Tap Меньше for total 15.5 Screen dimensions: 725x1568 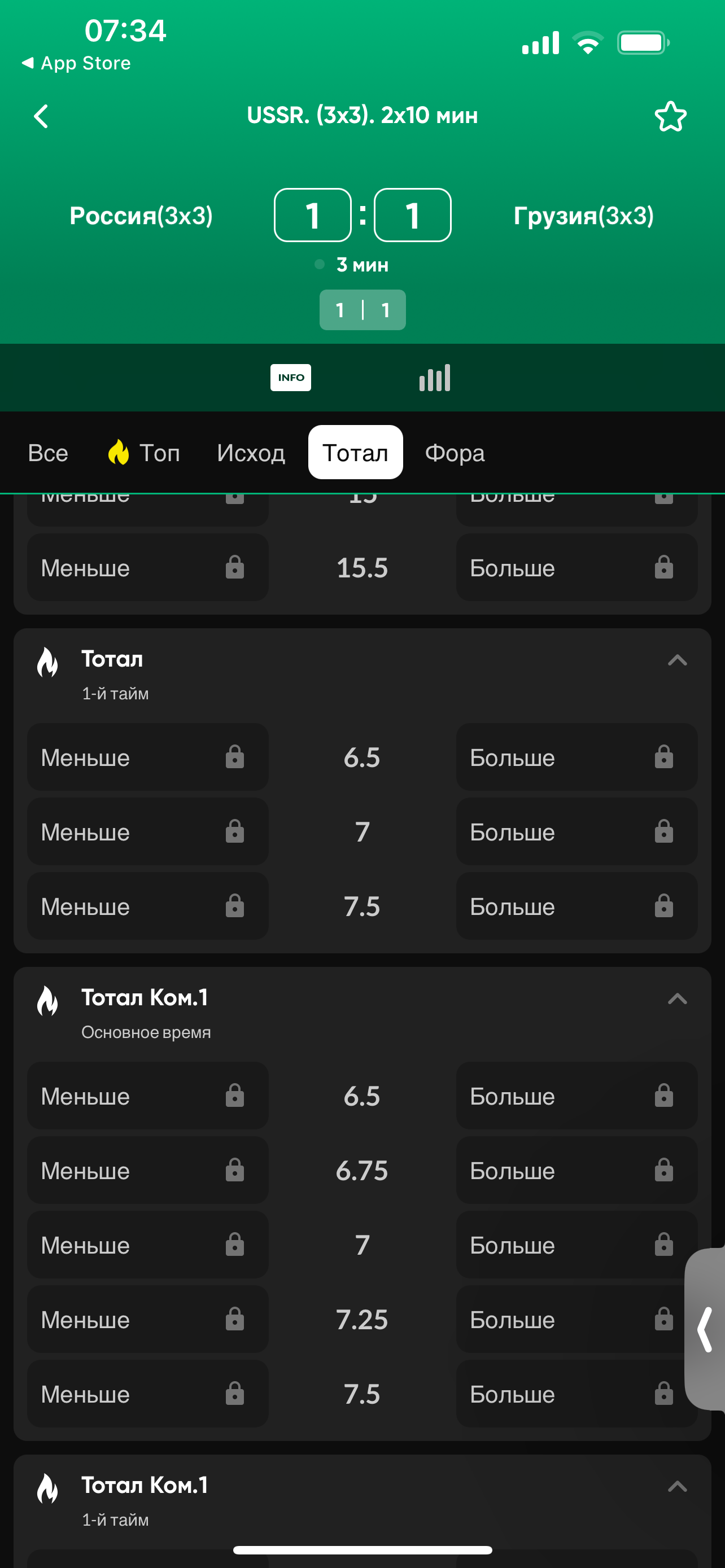pos(148,568)
